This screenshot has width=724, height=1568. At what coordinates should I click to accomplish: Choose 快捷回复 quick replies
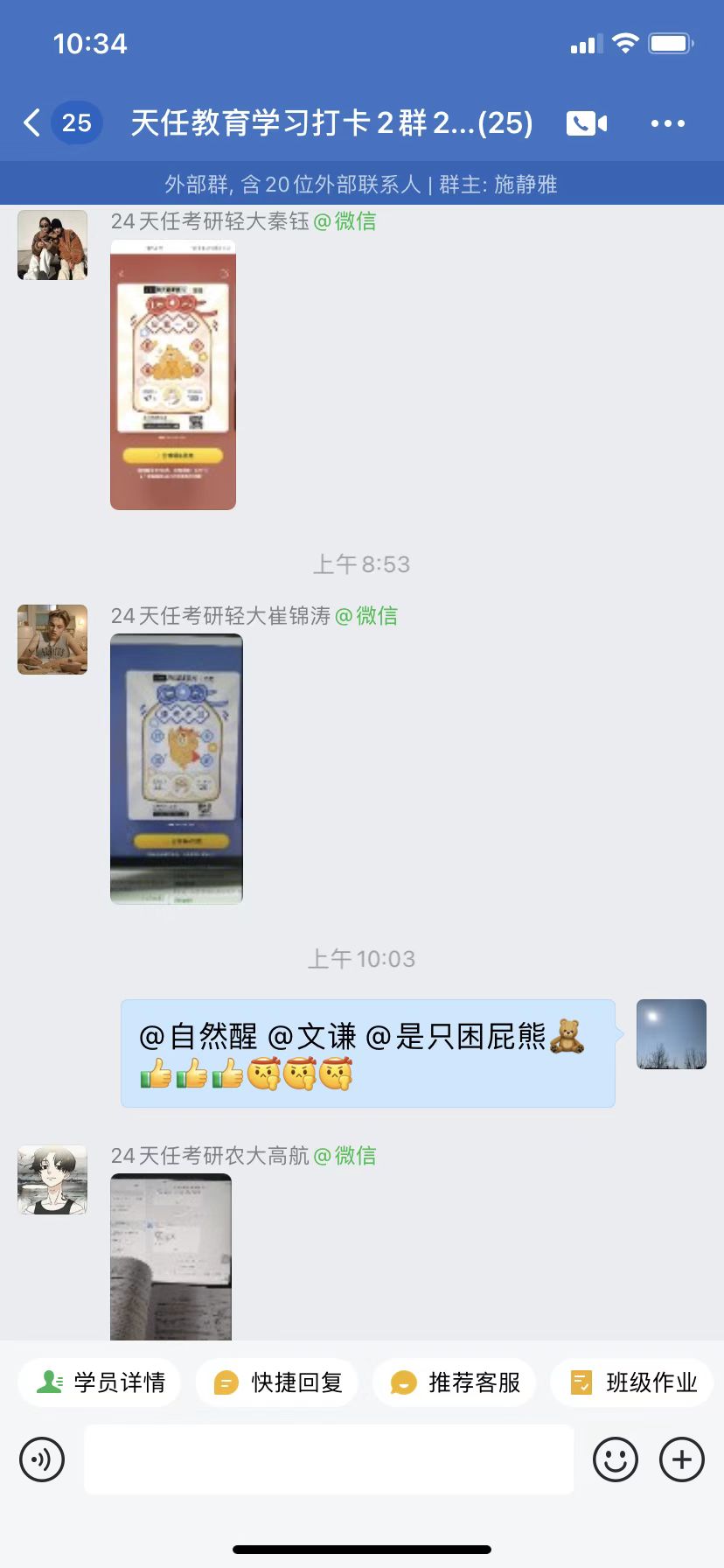coord(277,1382)
